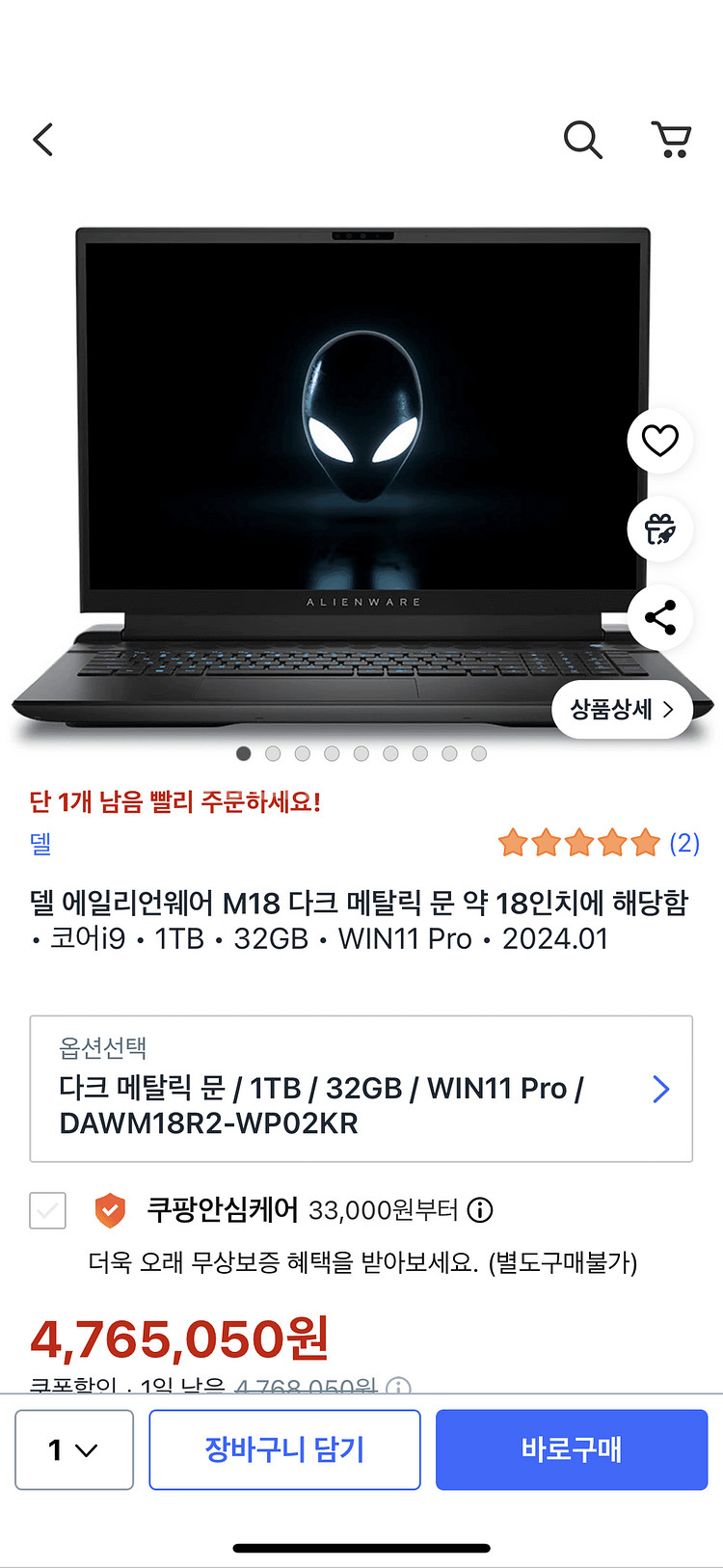Open the 델 brand link
The width and height of the screenshot is (723, 1568).
(40, 844)
